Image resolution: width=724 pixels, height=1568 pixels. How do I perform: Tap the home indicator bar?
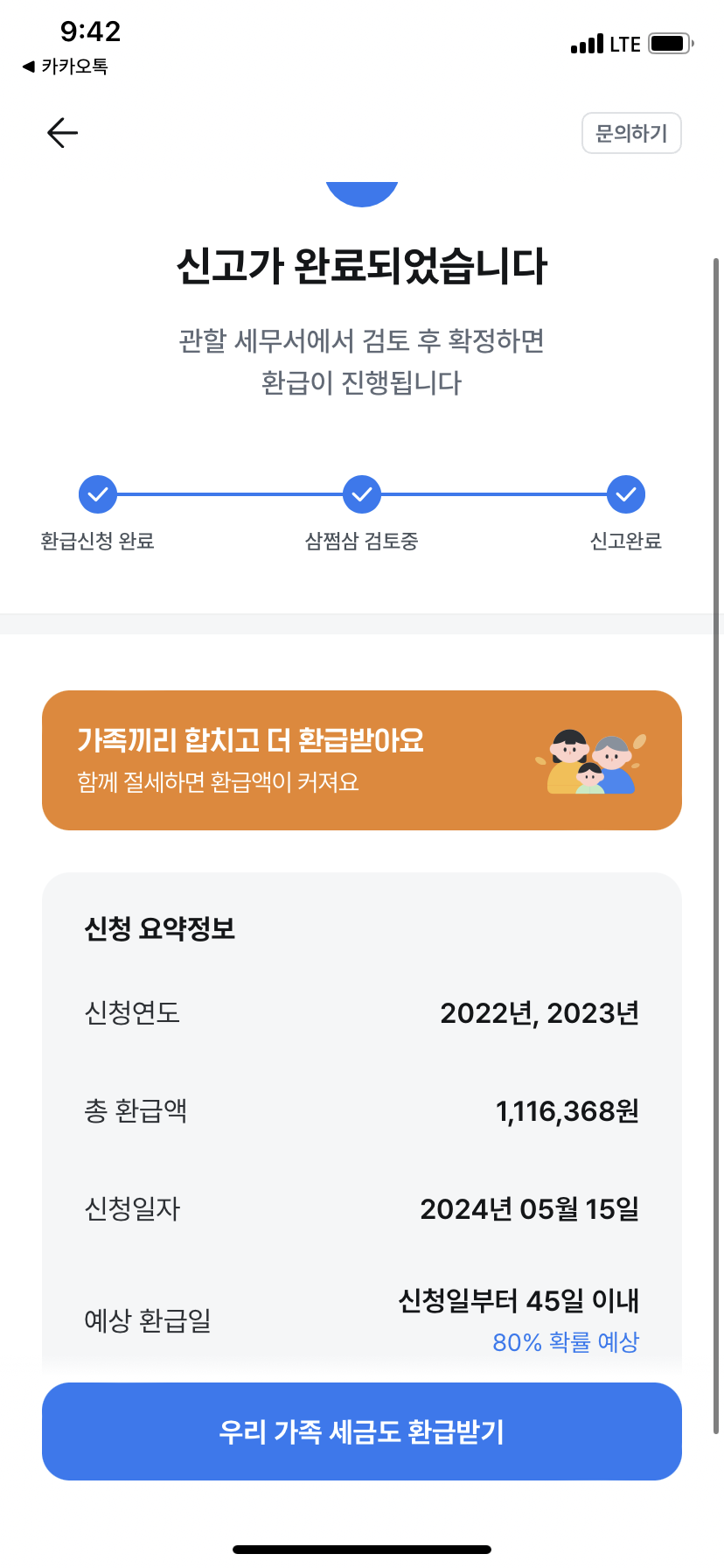[x=361, y=1549]
